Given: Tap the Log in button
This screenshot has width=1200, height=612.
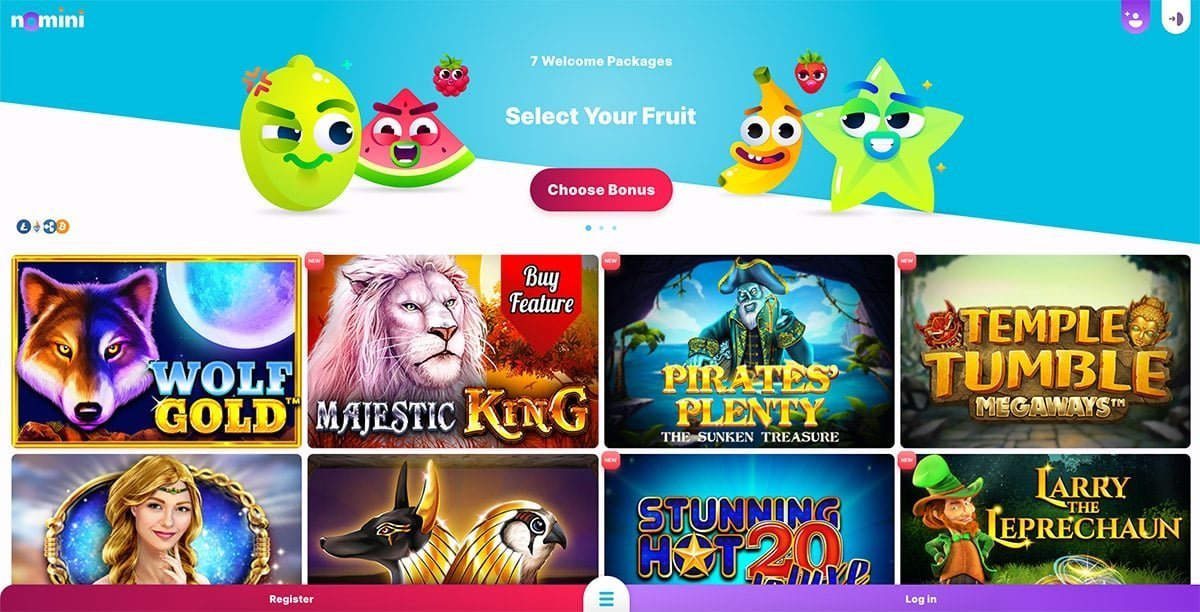Looking at the screenshot, I should [x=920, y=599].
